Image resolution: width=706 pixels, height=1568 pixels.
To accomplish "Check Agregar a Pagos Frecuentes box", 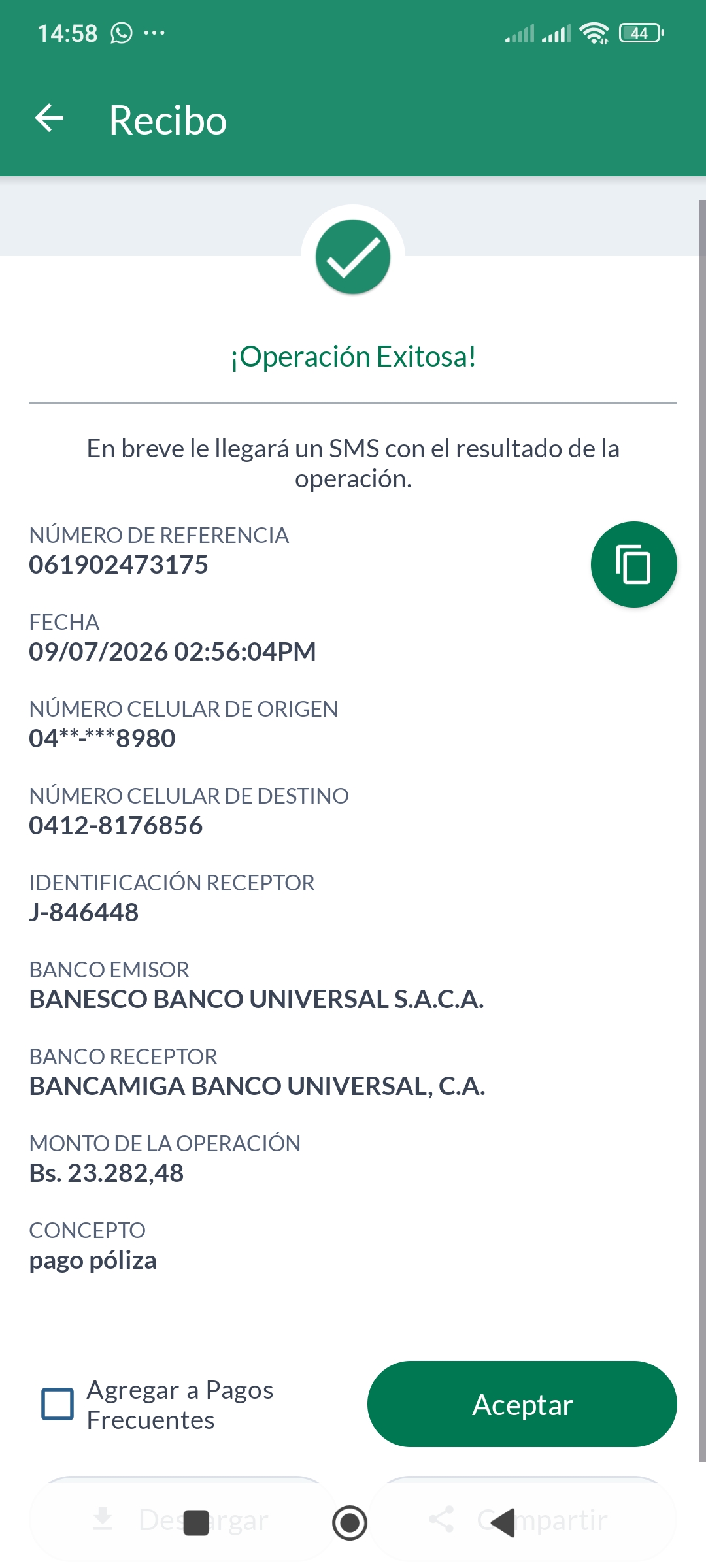I will [x=58, y=1404].
